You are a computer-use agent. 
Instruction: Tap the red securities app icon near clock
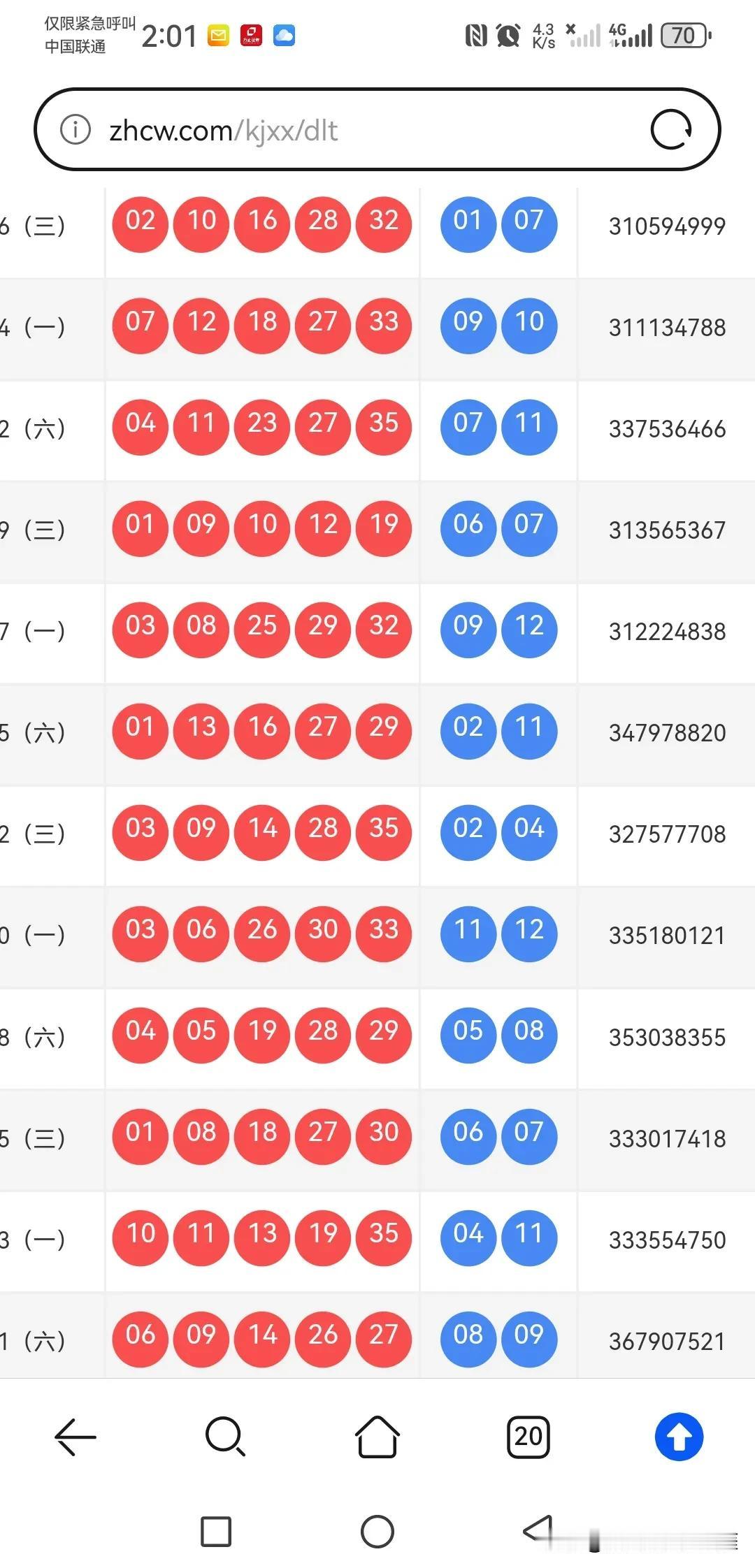pyautogui.click(x=250, y=36)
